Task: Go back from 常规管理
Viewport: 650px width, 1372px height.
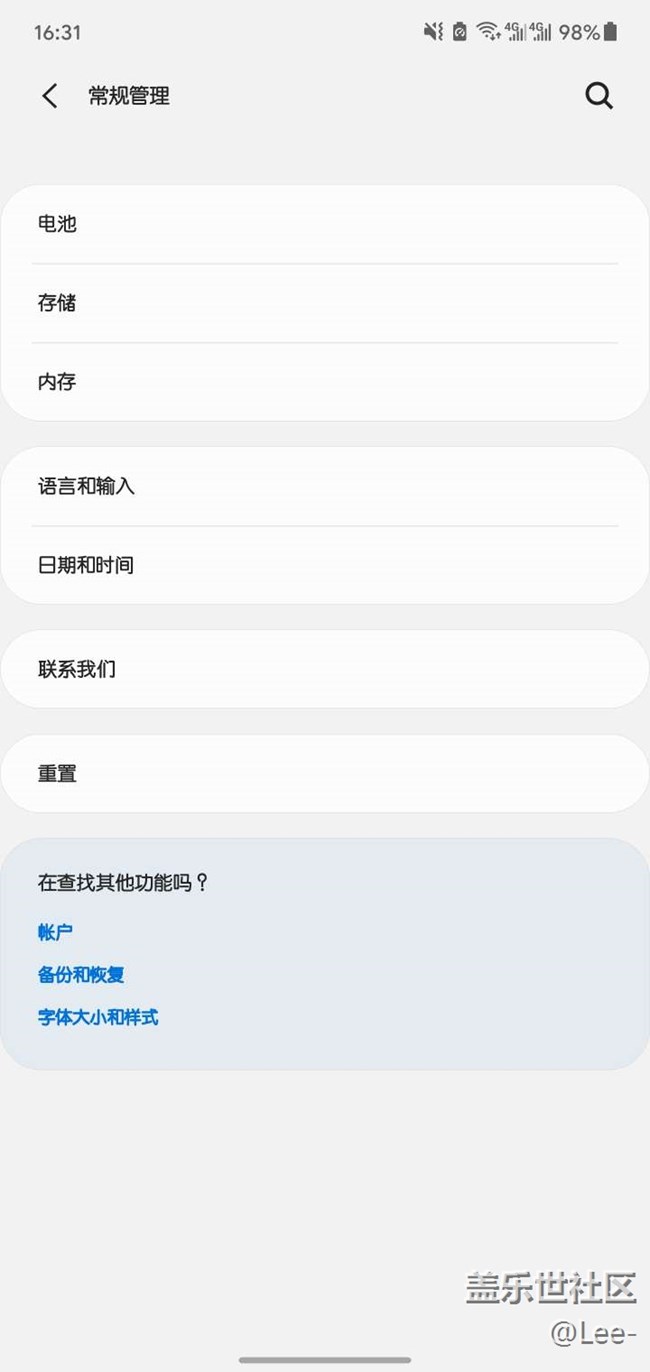Action: pyautogui.click(x=50, y=96)
